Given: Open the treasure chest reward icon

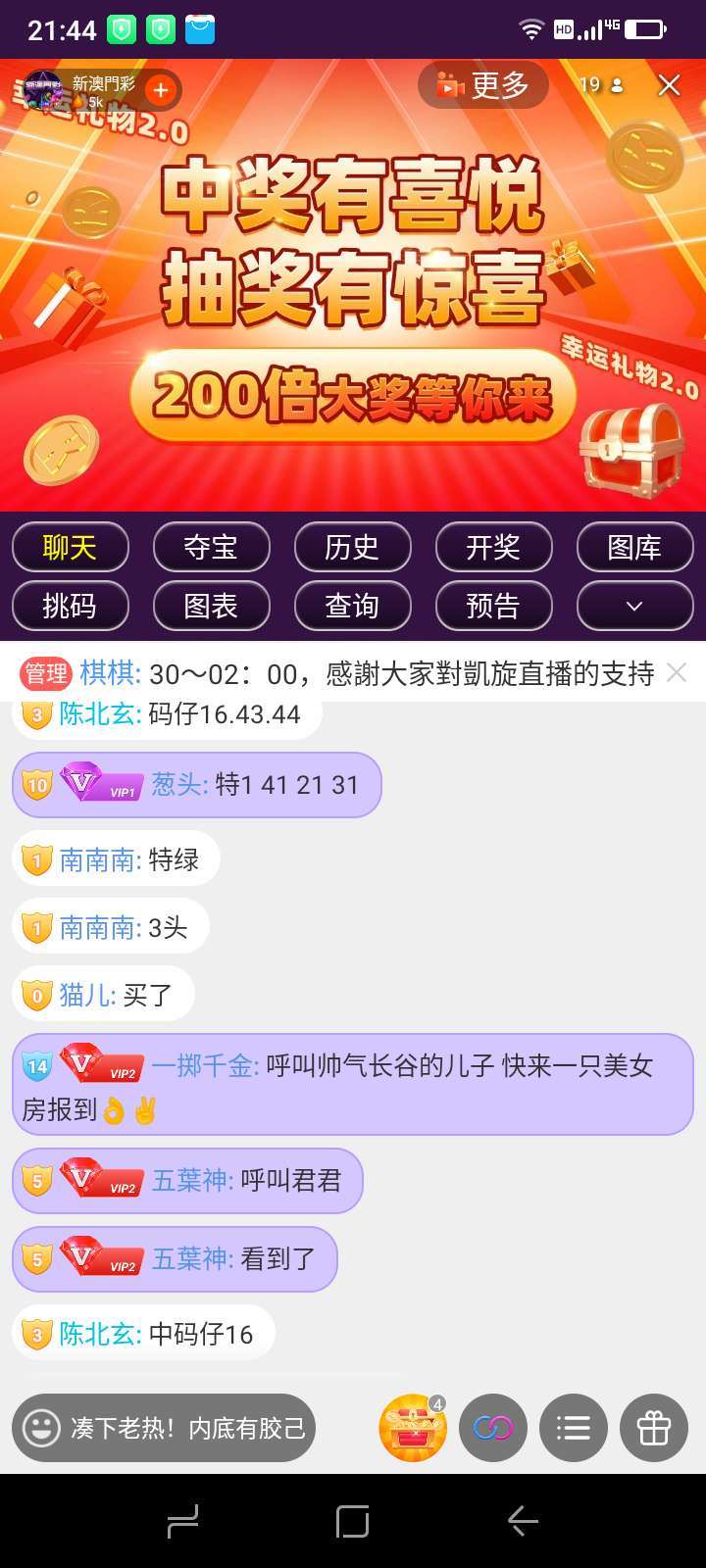Looking at the screenshot, I should click(x=413, y=1428).
